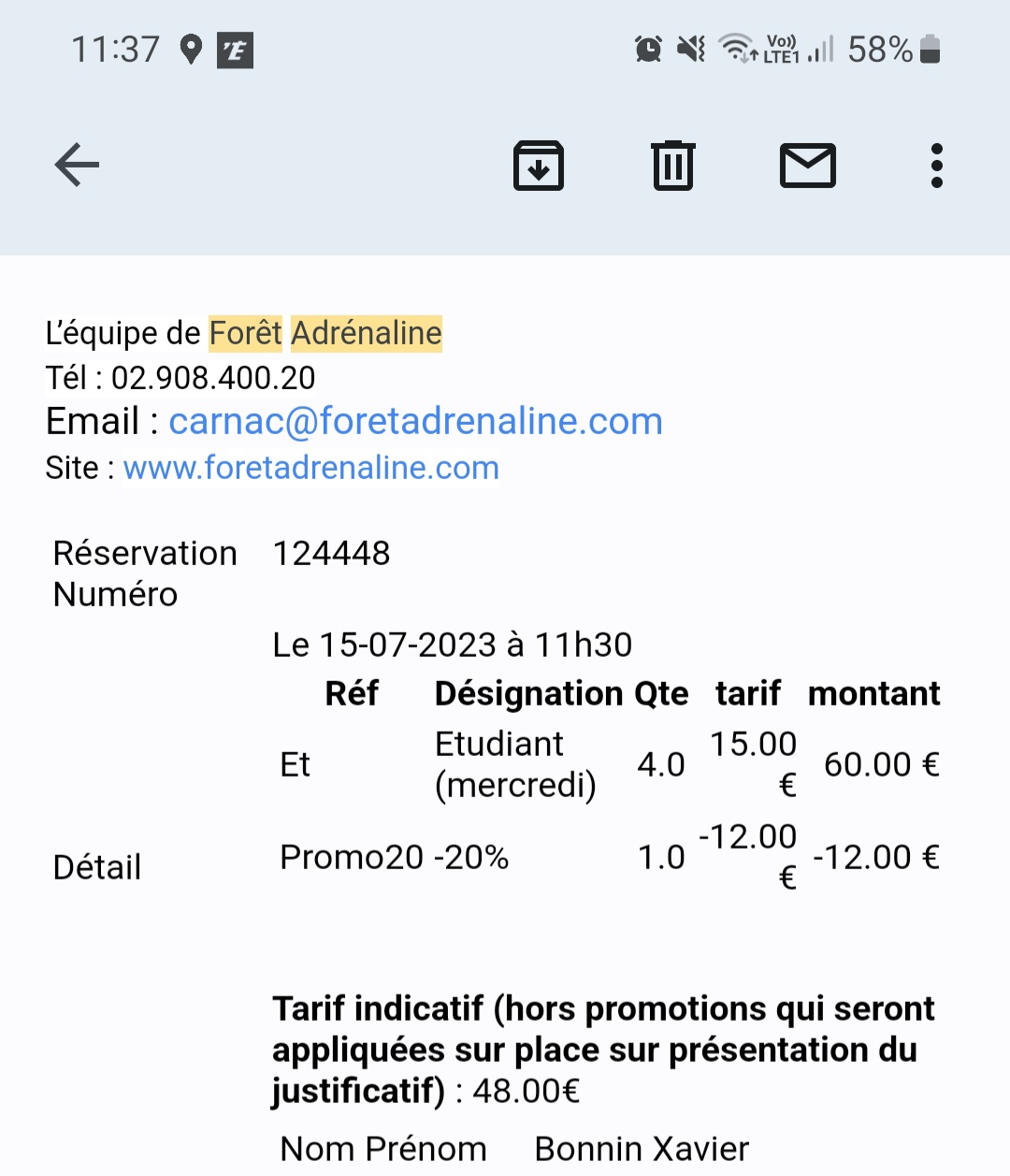Image resolution: width=1010 pixels, height=1176 pixels.
Task: Archive this email
Action: pyautogui.click(x=539, y=166)
